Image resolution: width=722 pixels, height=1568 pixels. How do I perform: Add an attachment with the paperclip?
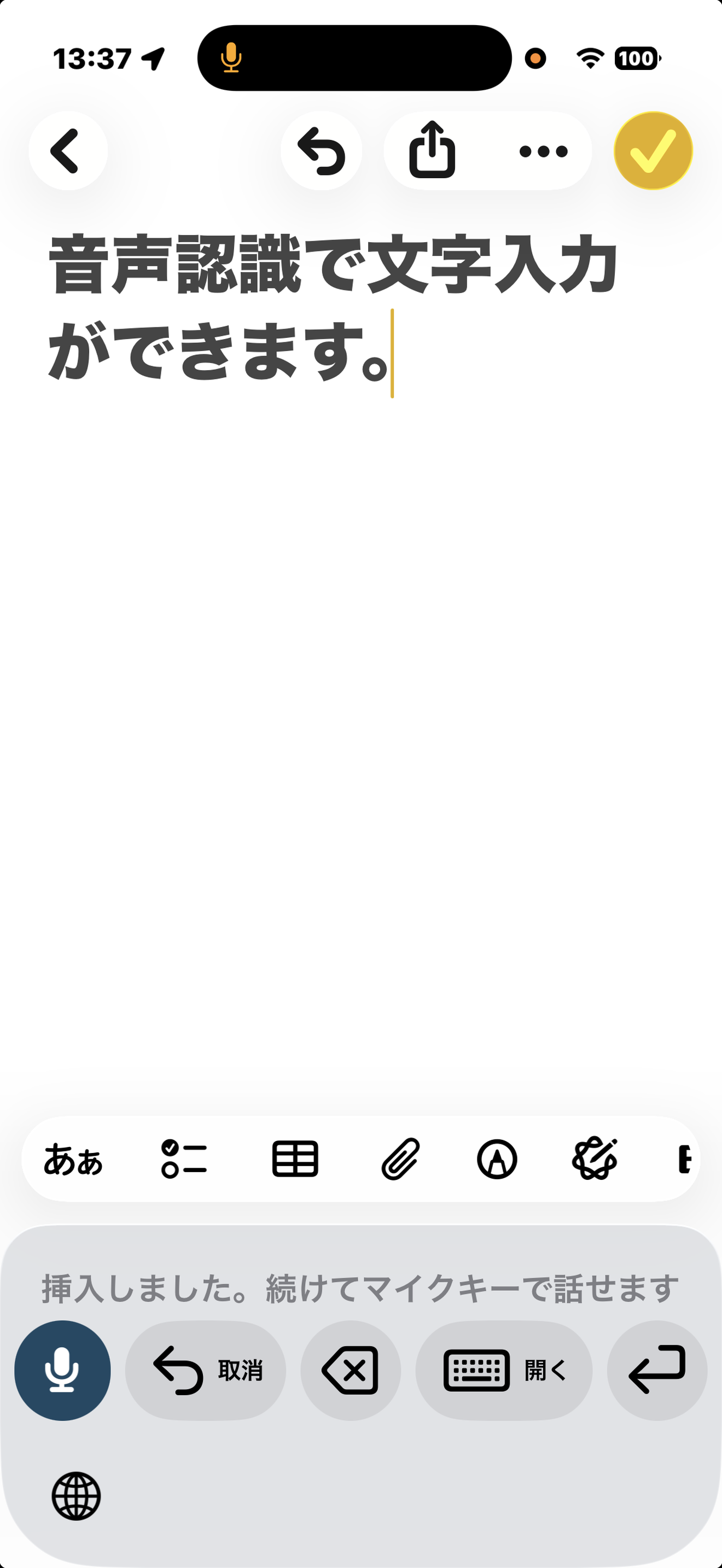click(x=400, y=1159)
